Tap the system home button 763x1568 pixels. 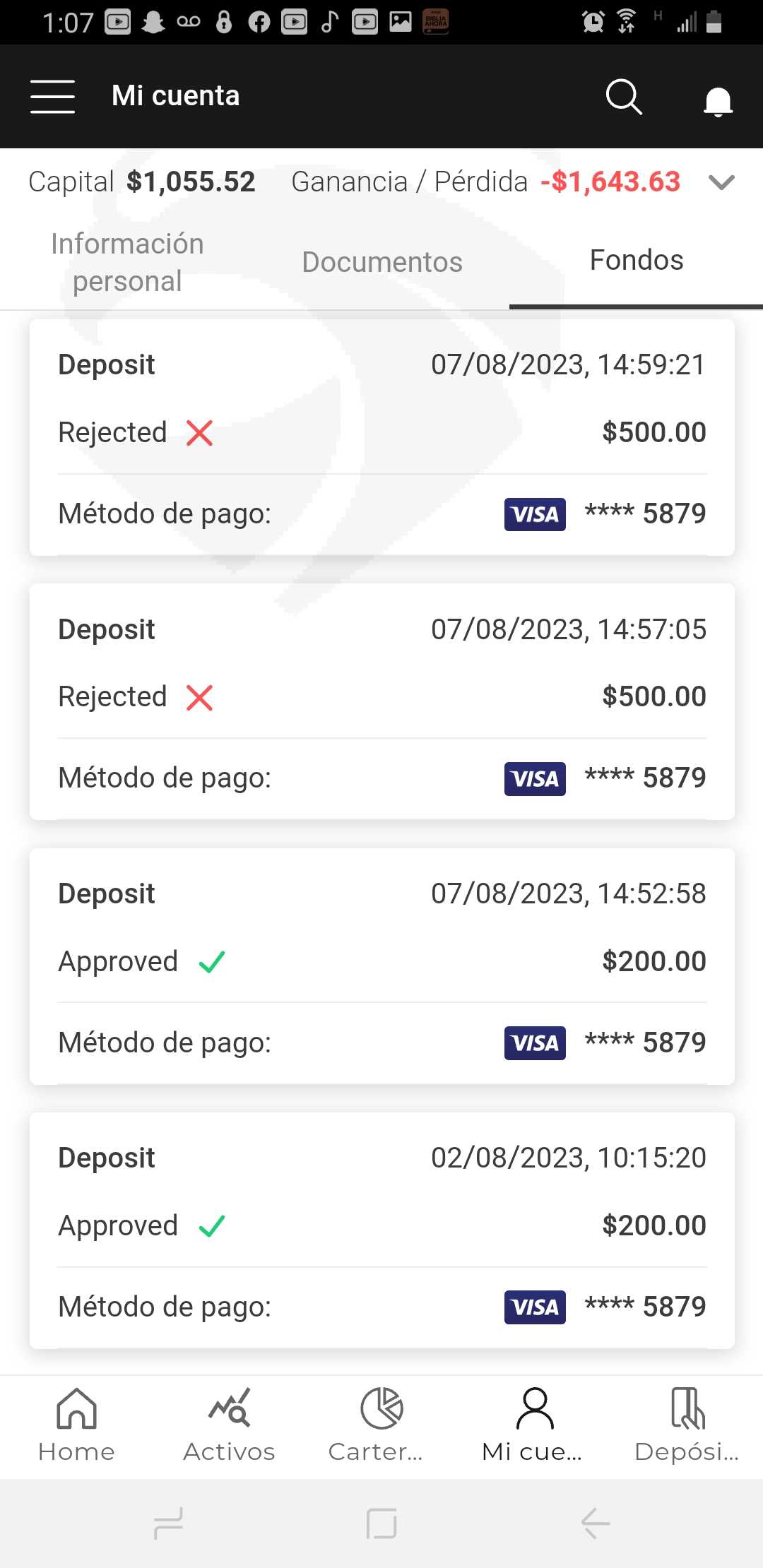[x=381, y=1524]
